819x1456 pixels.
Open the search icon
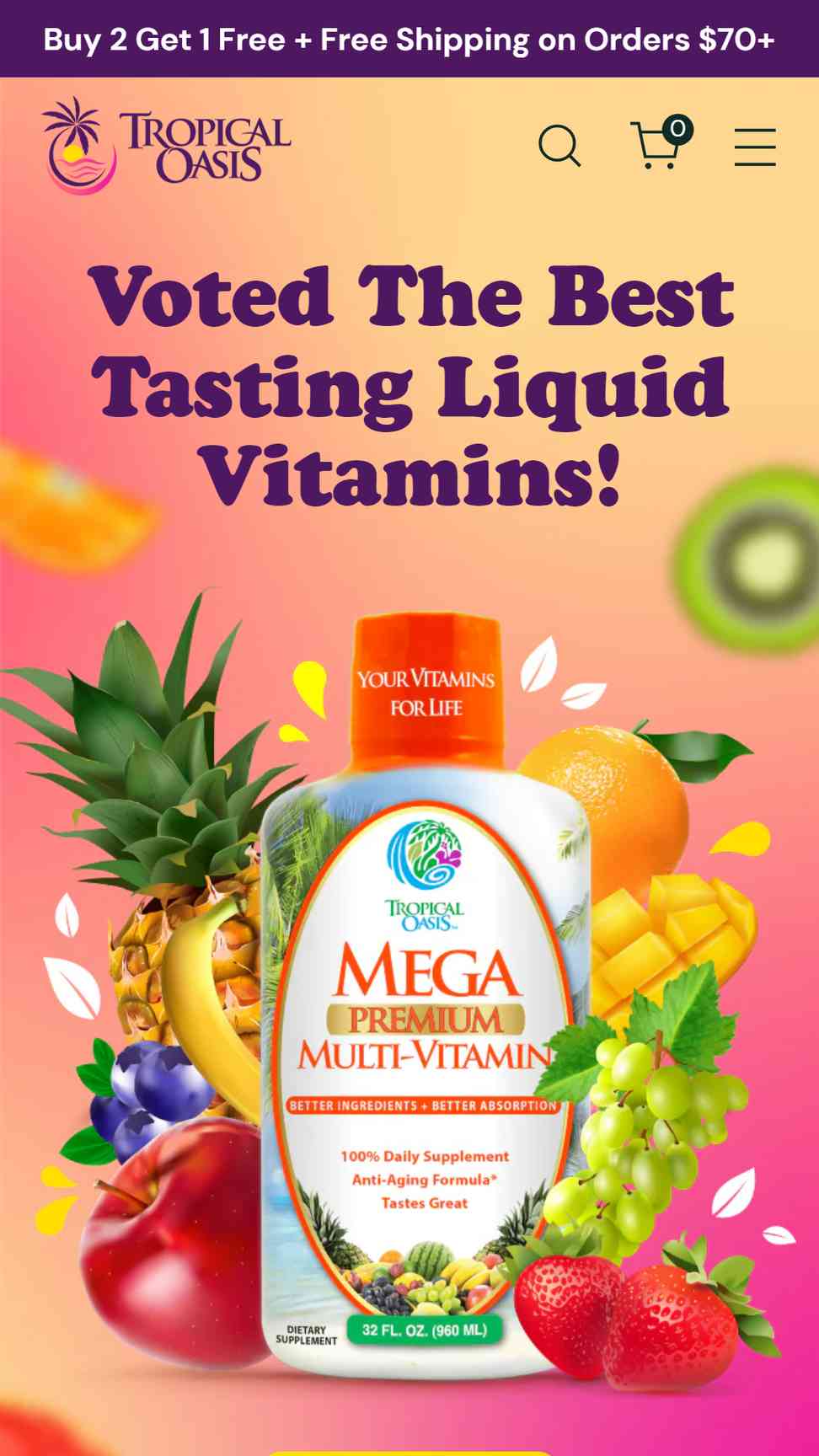(x=559, y=146)
